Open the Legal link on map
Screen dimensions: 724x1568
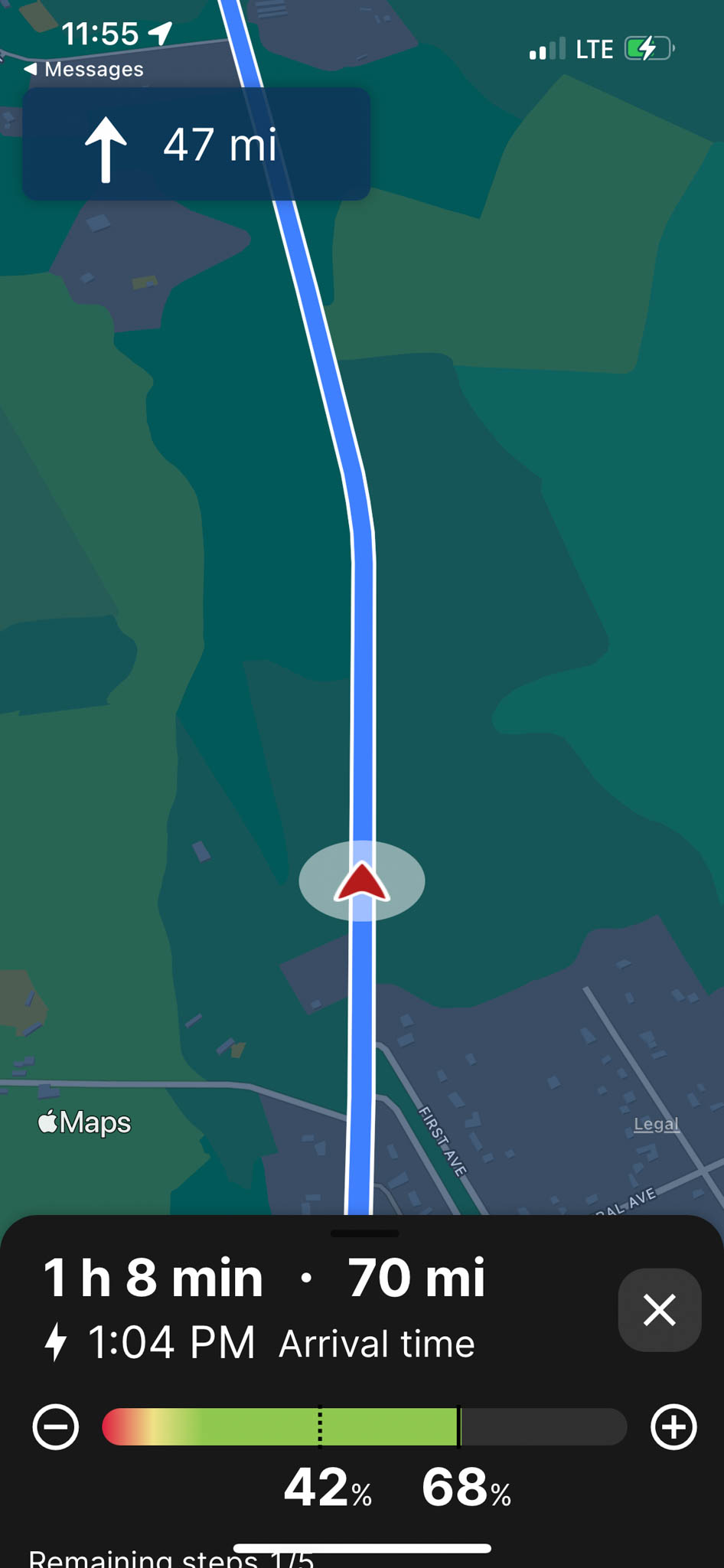pos(656,1124)
